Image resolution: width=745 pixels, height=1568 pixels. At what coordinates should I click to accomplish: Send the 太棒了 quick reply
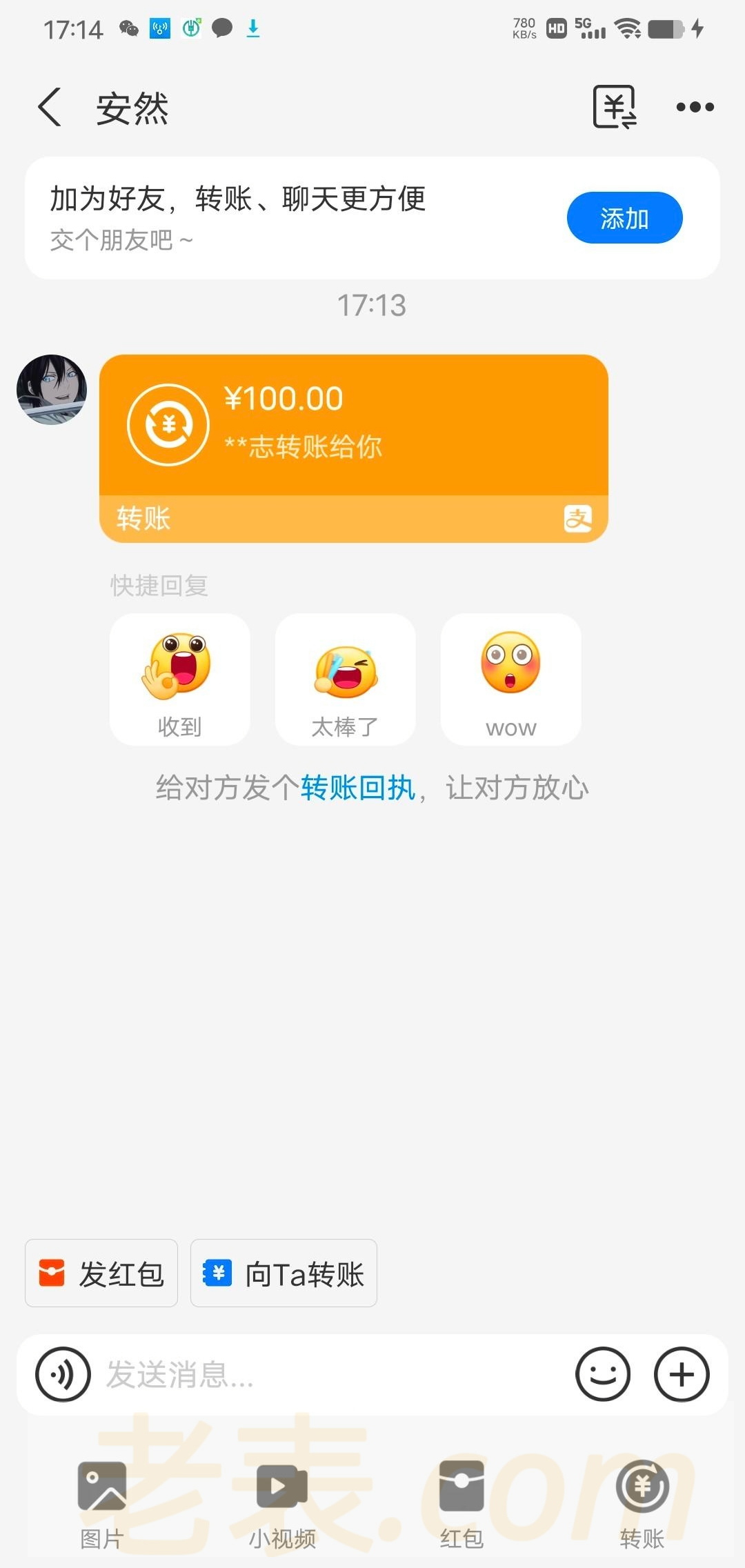point(345,679)
